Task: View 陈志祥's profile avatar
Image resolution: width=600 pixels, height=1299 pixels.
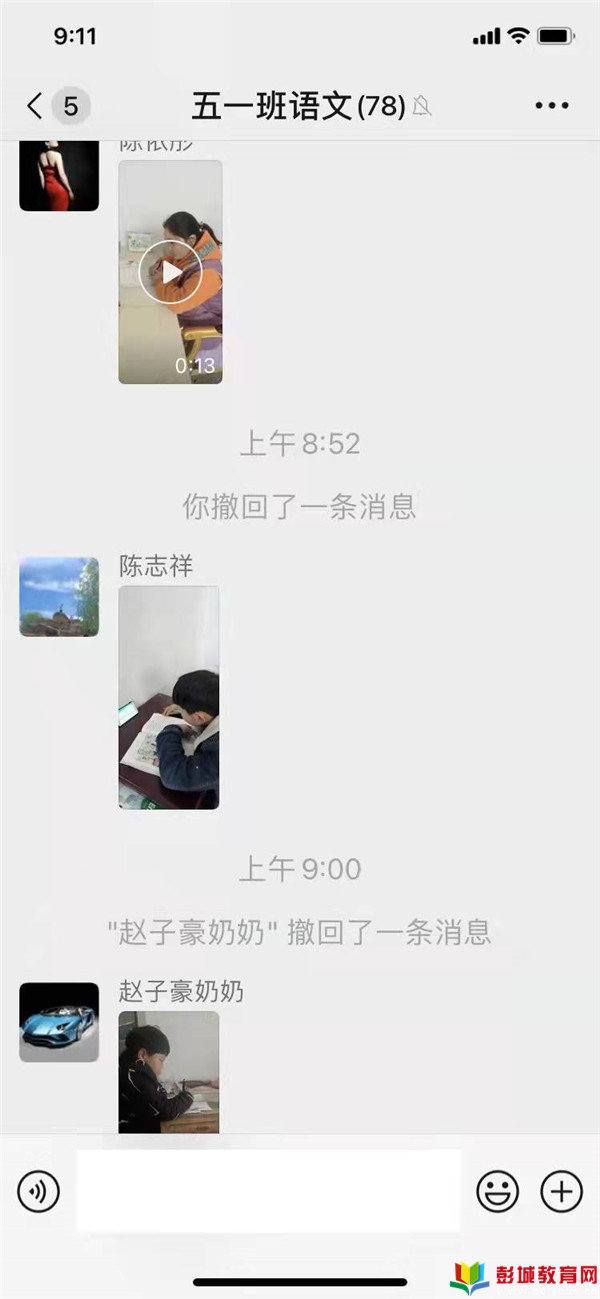Action: 59,597
